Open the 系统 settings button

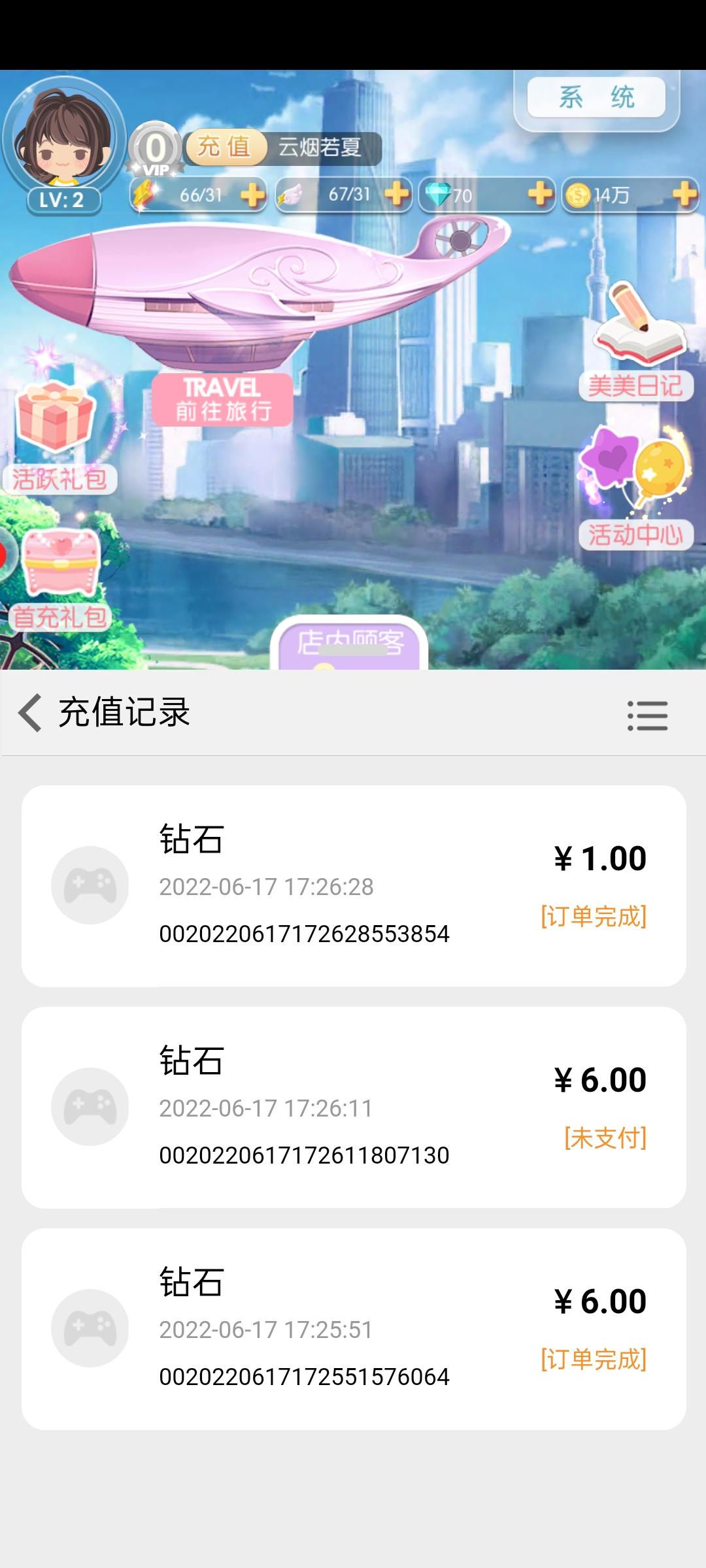(596, 97)
